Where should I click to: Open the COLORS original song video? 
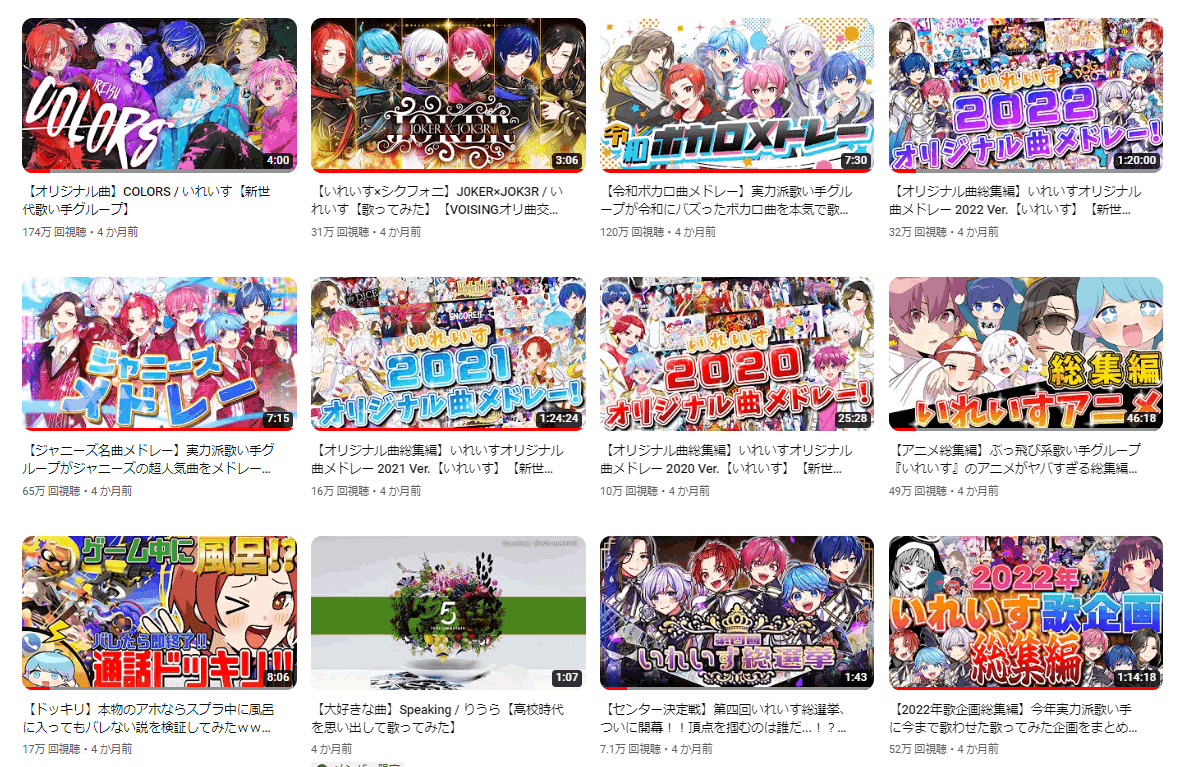159,95
